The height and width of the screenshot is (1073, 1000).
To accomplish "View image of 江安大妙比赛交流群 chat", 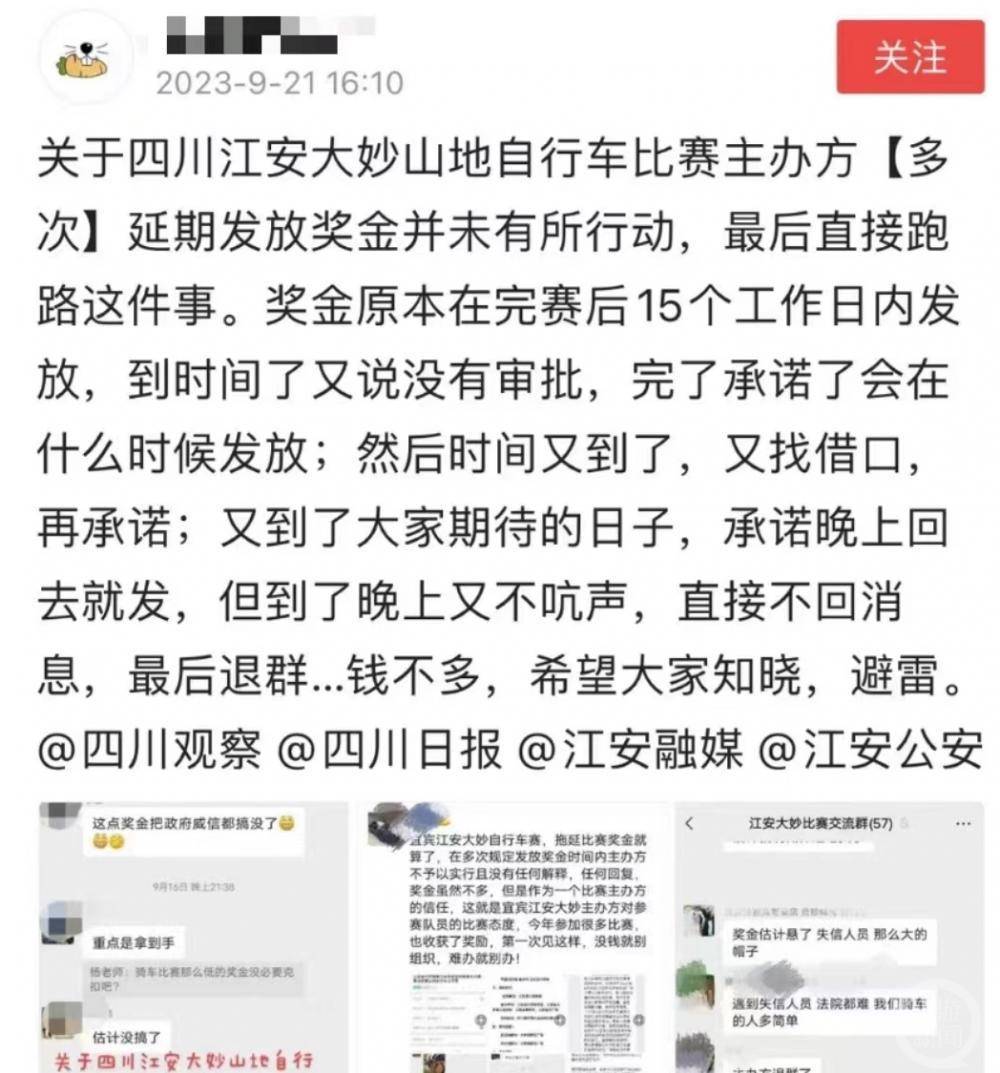I will click(x=830, y=935).
